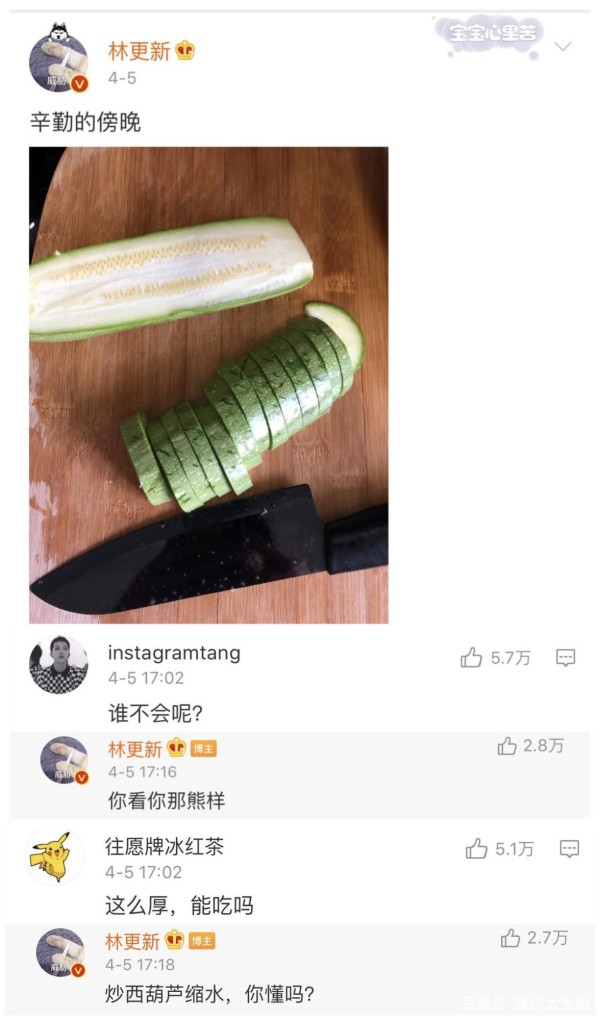Open 往愿牌冰红茶's Pikachu avatar profile
The image size is (600, 1020).
click(56, 857)
